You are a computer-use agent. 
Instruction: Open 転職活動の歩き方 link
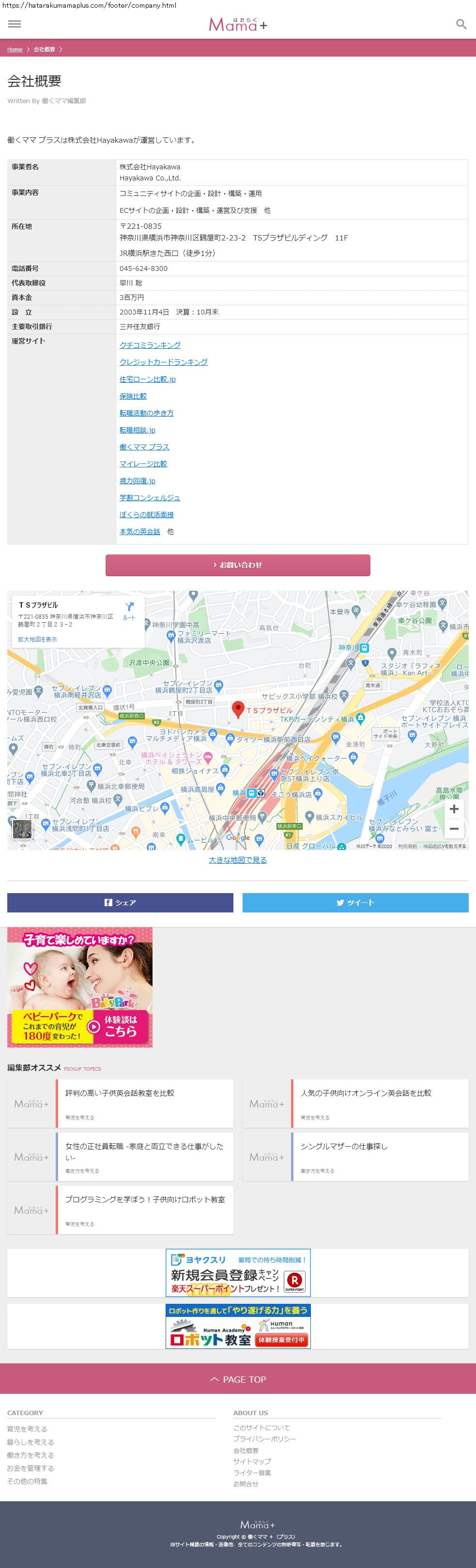146,413
